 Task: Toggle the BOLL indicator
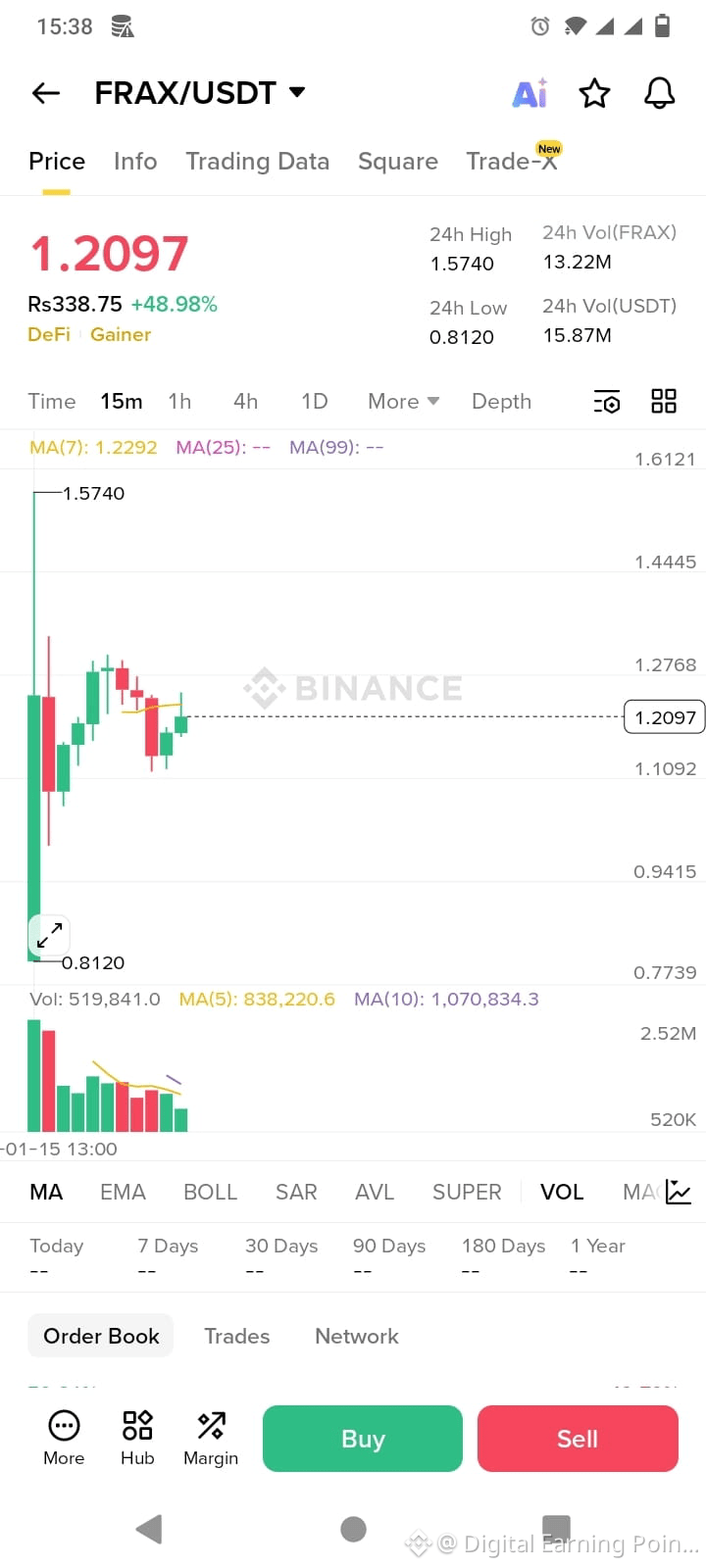210,1192
